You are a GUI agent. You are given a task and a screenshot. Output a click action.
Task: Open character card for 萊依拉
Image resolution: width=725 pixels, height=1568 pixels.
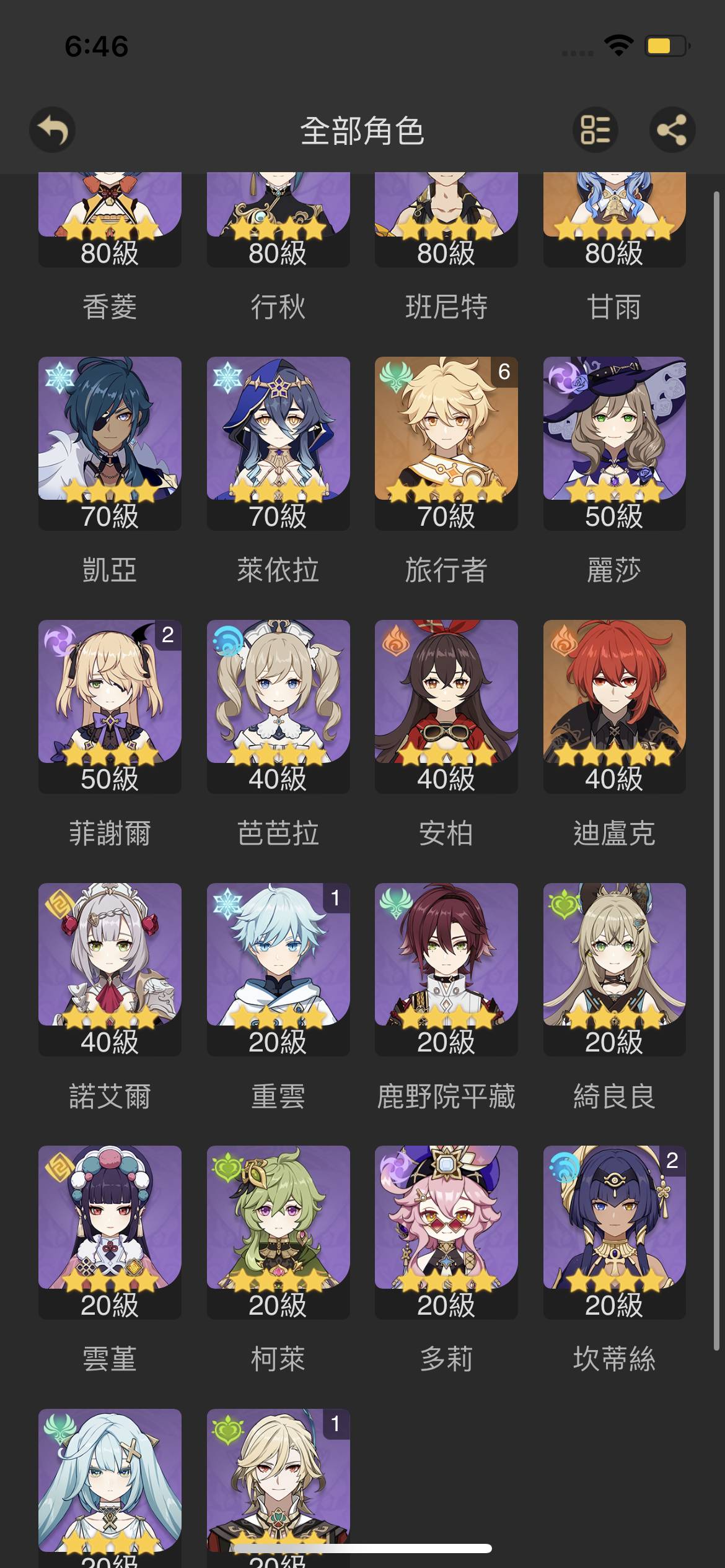tap(278, 443)
